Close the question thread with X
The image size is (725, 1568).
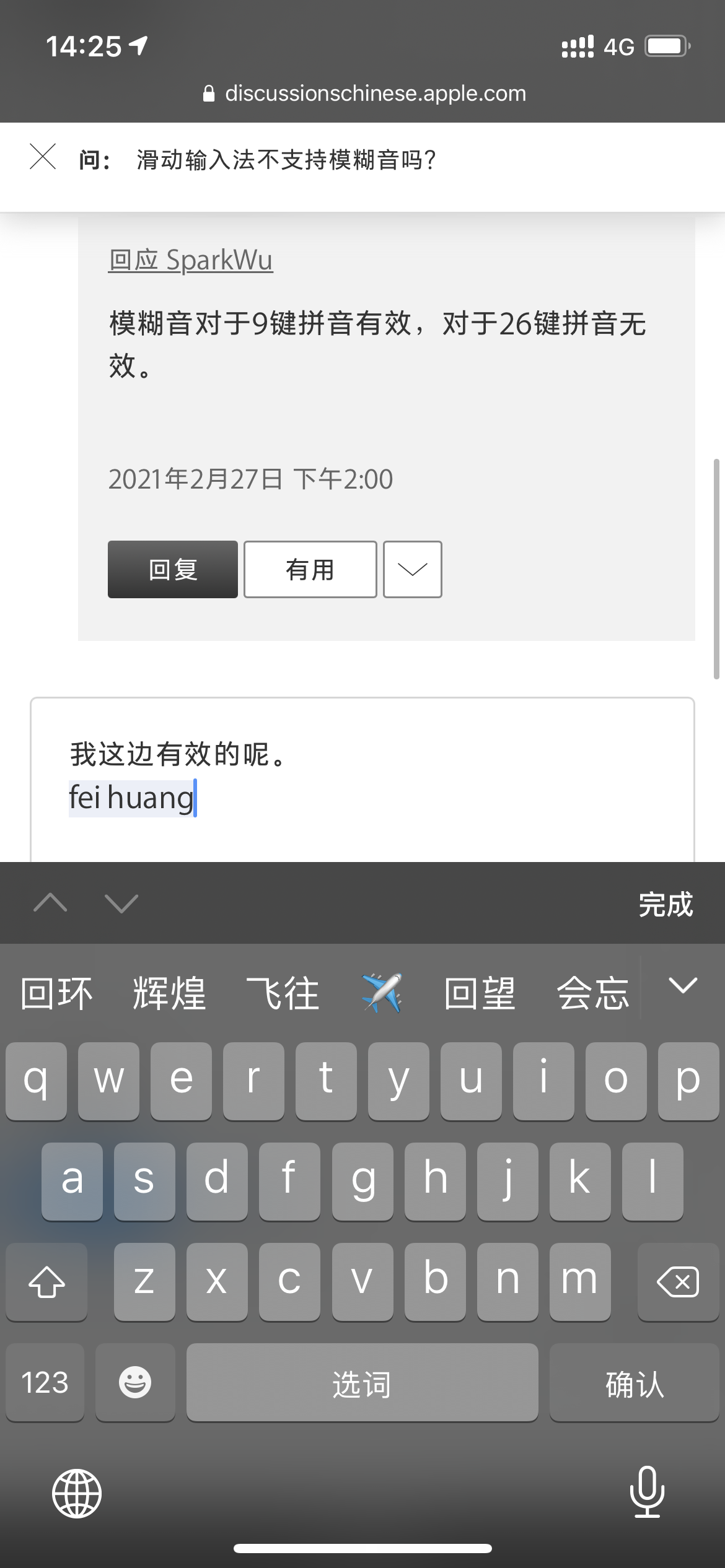(43, 156)
